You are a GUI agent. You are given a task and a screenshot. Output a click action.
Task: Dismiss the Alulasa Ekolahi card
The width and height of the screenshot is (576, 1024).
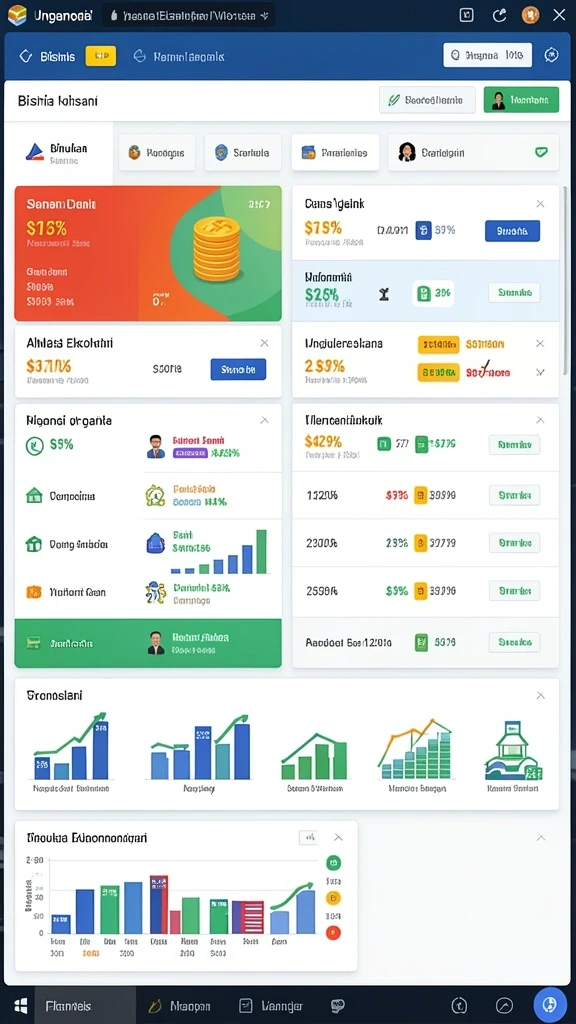pos(264,343)
